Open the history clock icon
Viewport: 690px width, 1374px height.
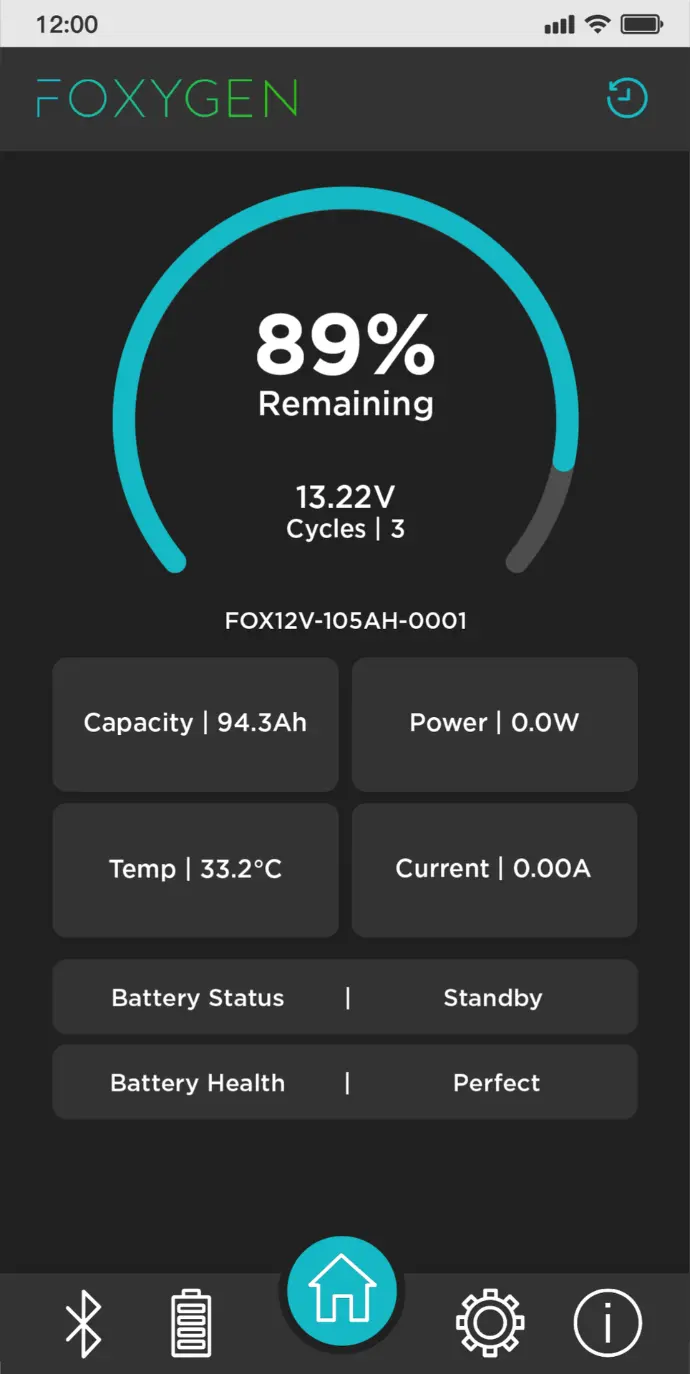pos(627,99)
